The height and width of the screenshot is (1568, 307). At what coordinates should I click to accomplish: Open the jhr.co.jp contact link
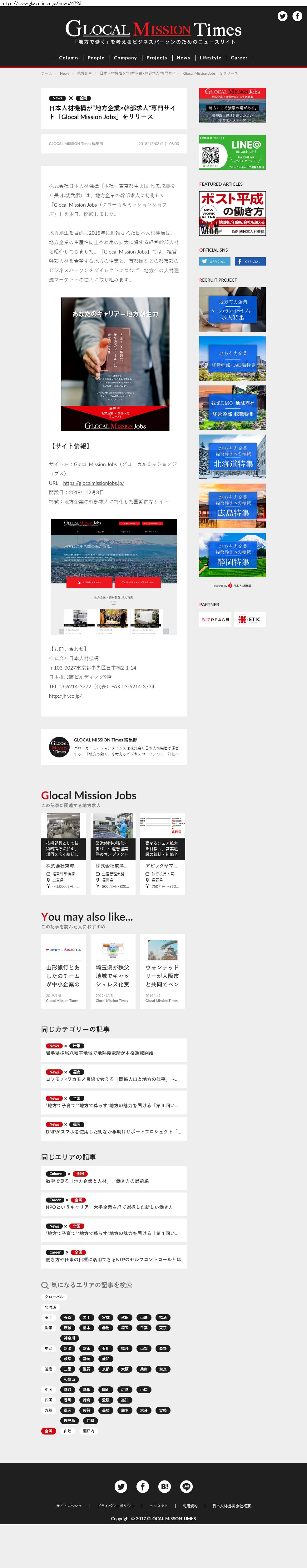(x=65, y=696)
